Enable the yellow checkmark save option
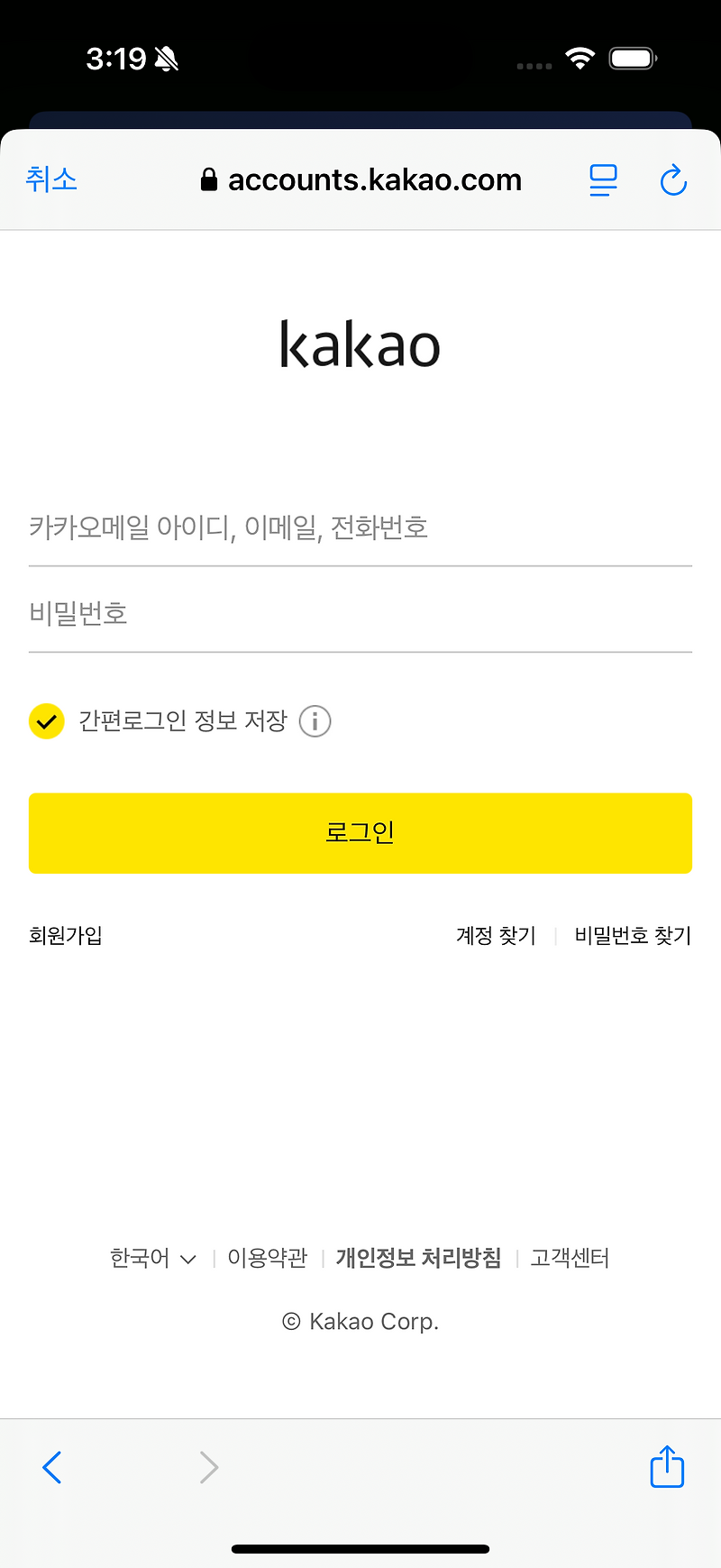Viewport: 721px width, 1568px height. coord(47,721)
